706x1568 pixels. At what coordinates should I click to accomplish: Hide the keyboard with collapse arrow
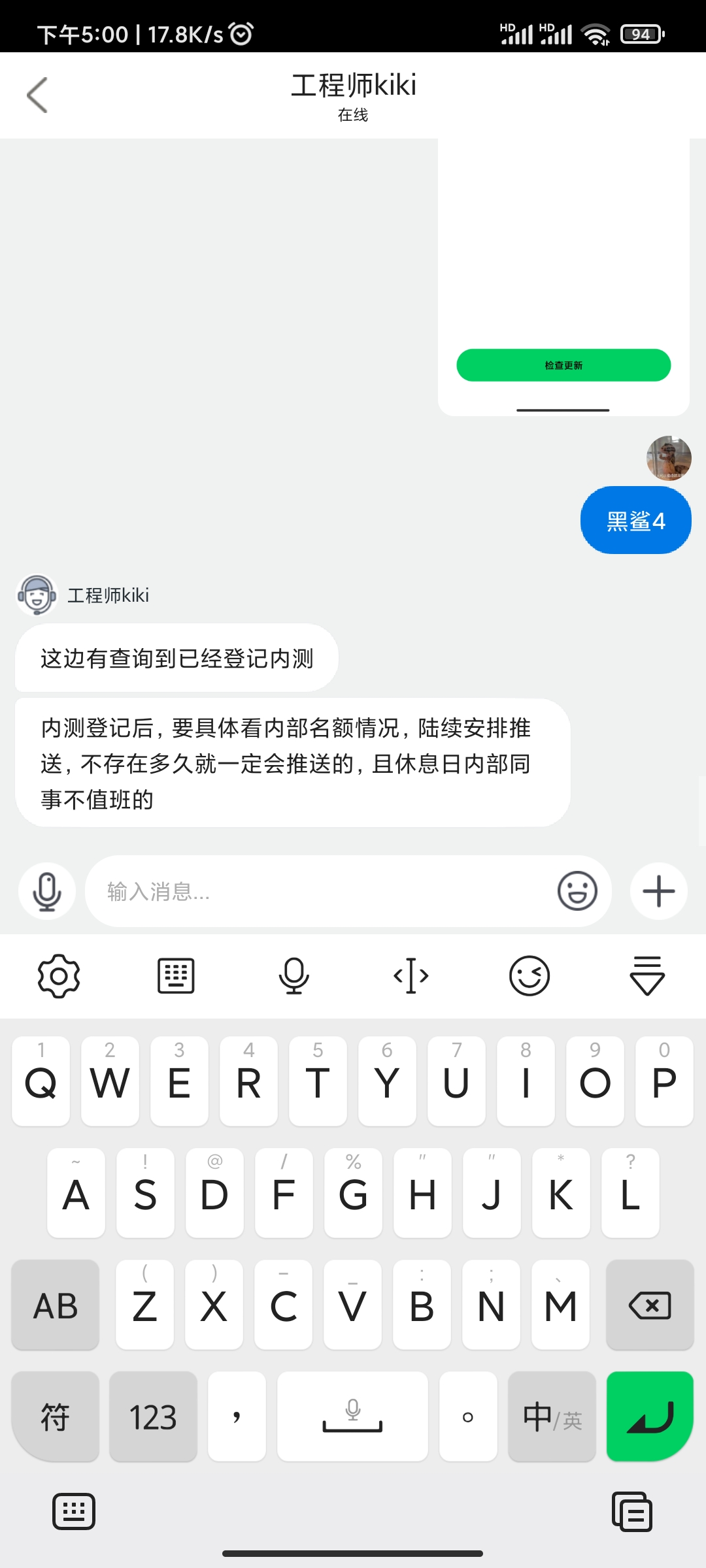pos(647,976)
